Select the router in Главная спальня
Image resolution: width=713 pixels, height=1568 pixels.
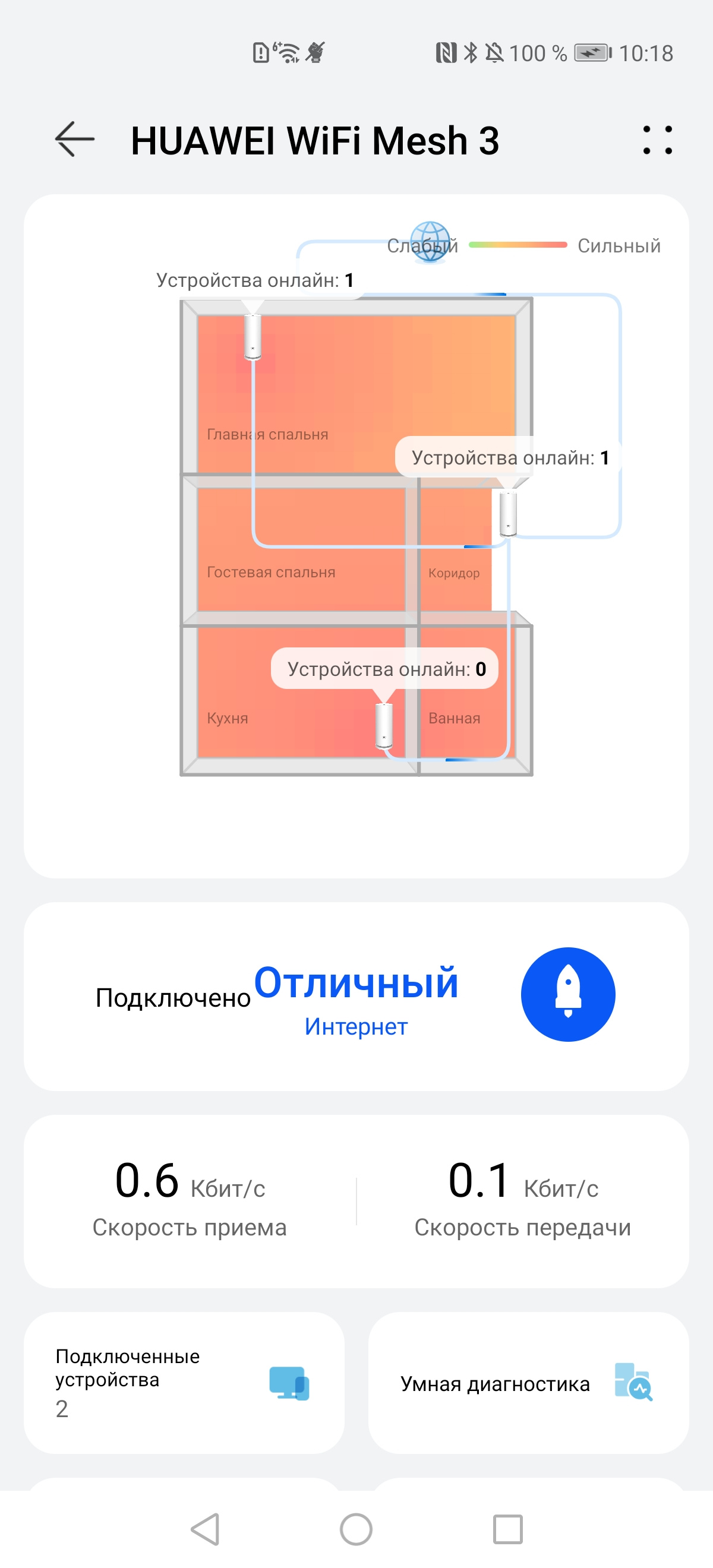[252, 336]
